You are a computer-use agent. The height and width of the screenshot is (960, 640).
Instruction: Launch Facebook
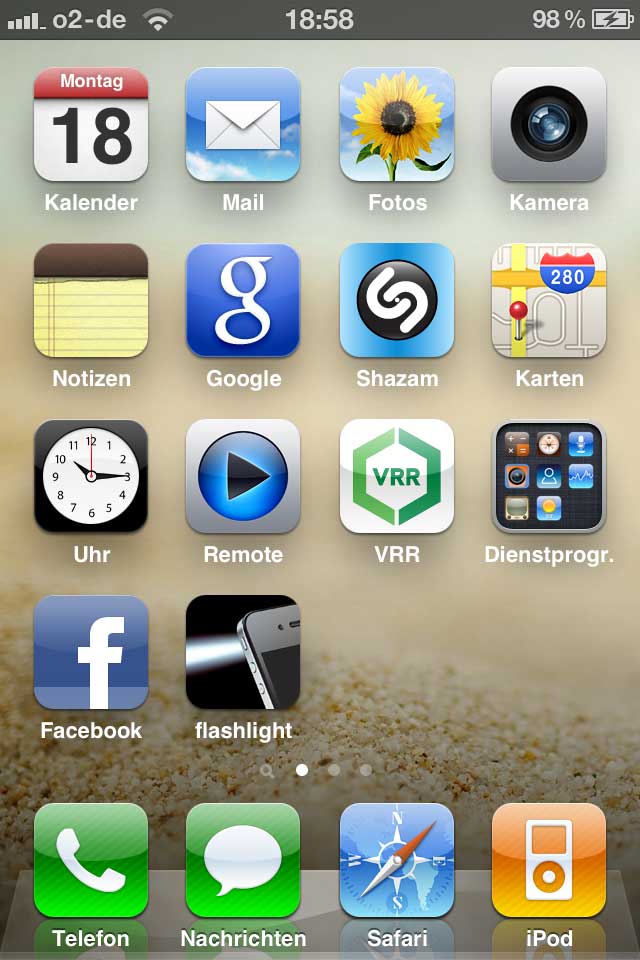91,653
